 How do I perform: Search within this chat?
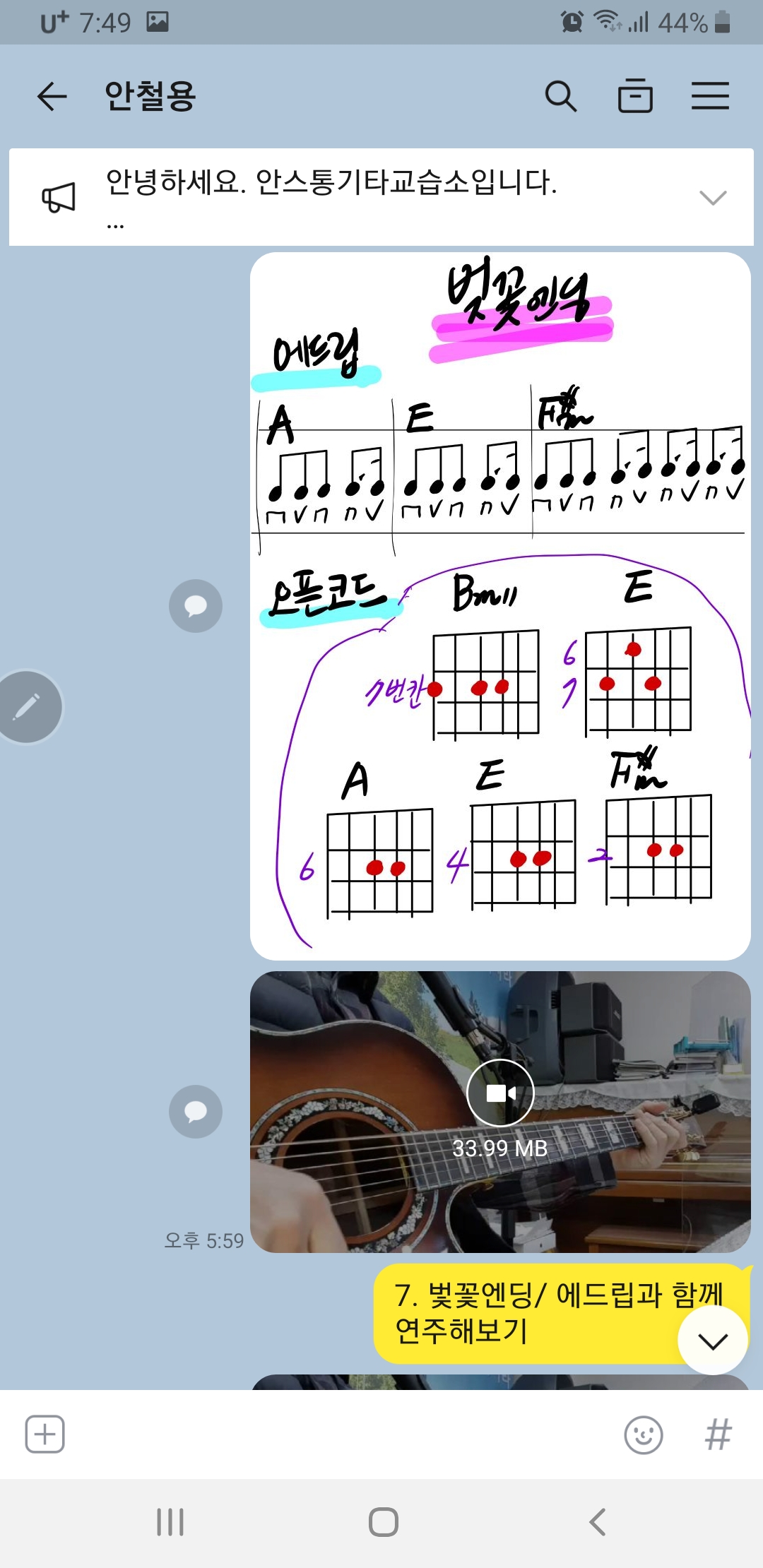click(561, 96)
